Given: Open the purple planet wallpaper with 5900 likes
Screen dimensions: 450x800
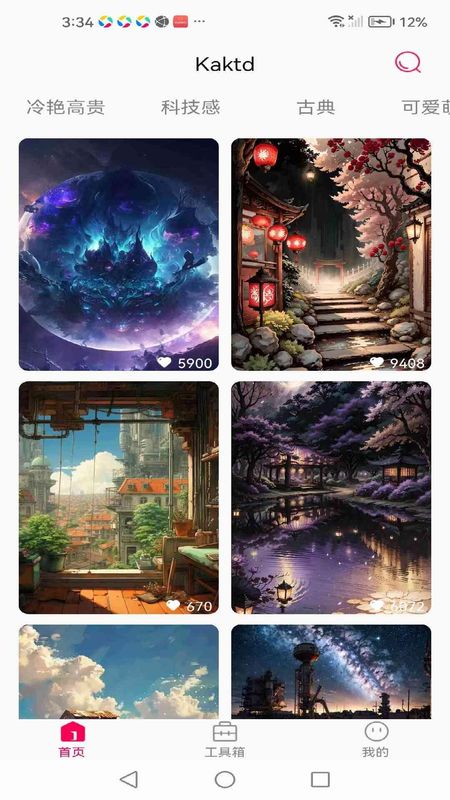Looking at the screenshot, I should (x=119, y=254).
